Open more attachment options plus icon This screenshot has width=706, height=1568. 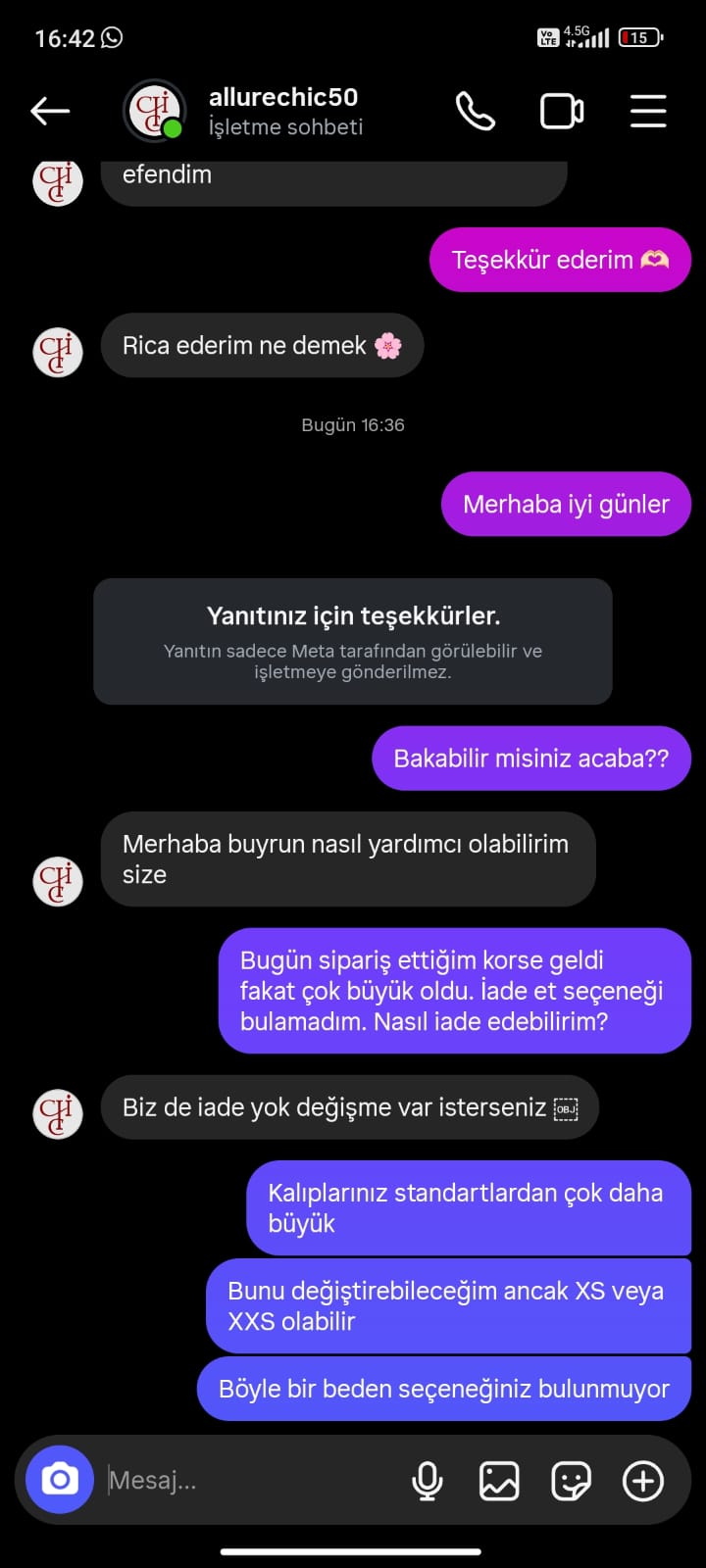tap(643, 1480)
